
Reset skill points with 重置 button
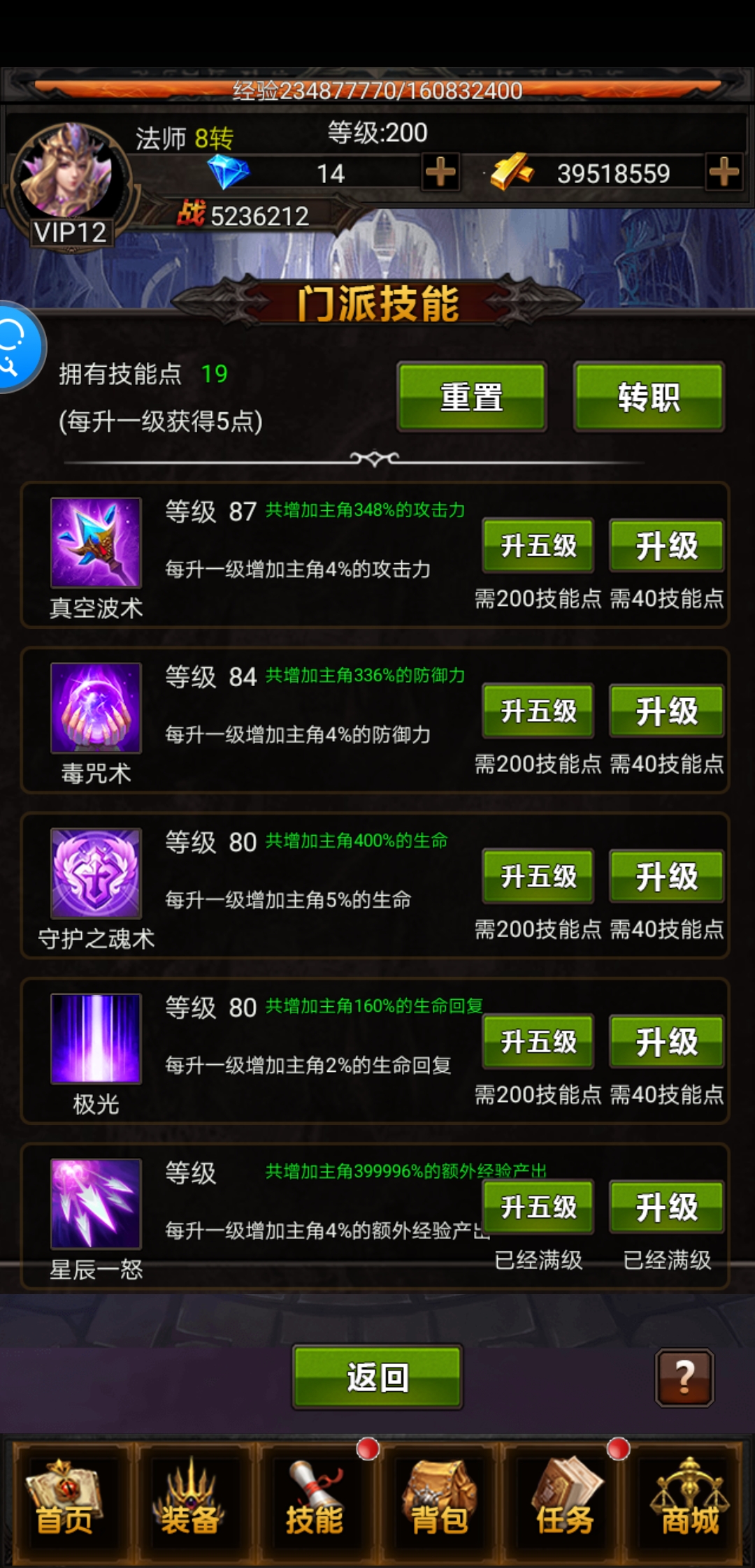click(x=472, y=397)
